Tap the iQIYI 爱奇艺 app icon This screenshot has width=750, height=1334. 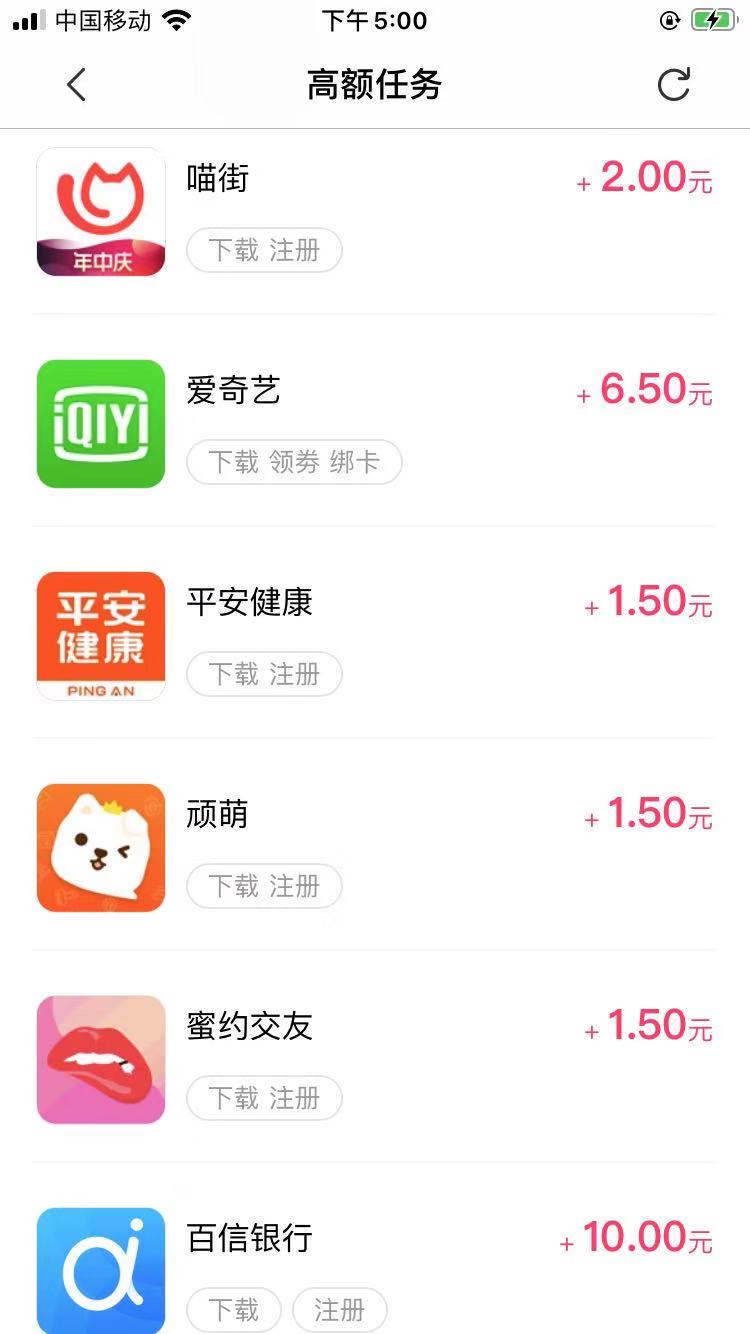[x=100, y=423]
